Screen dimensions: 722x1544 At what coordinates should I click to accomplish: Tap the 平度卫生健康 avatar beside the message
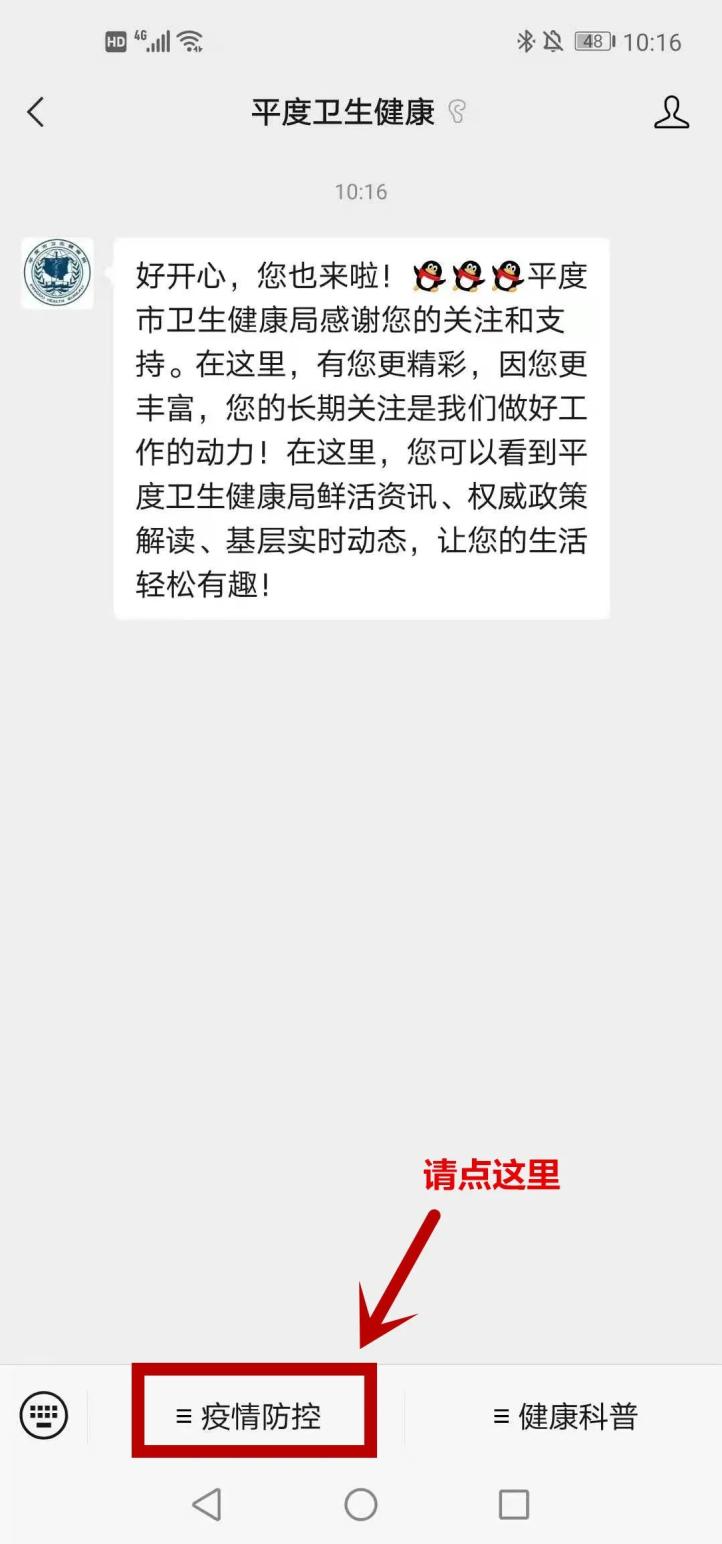click(57, 273)
